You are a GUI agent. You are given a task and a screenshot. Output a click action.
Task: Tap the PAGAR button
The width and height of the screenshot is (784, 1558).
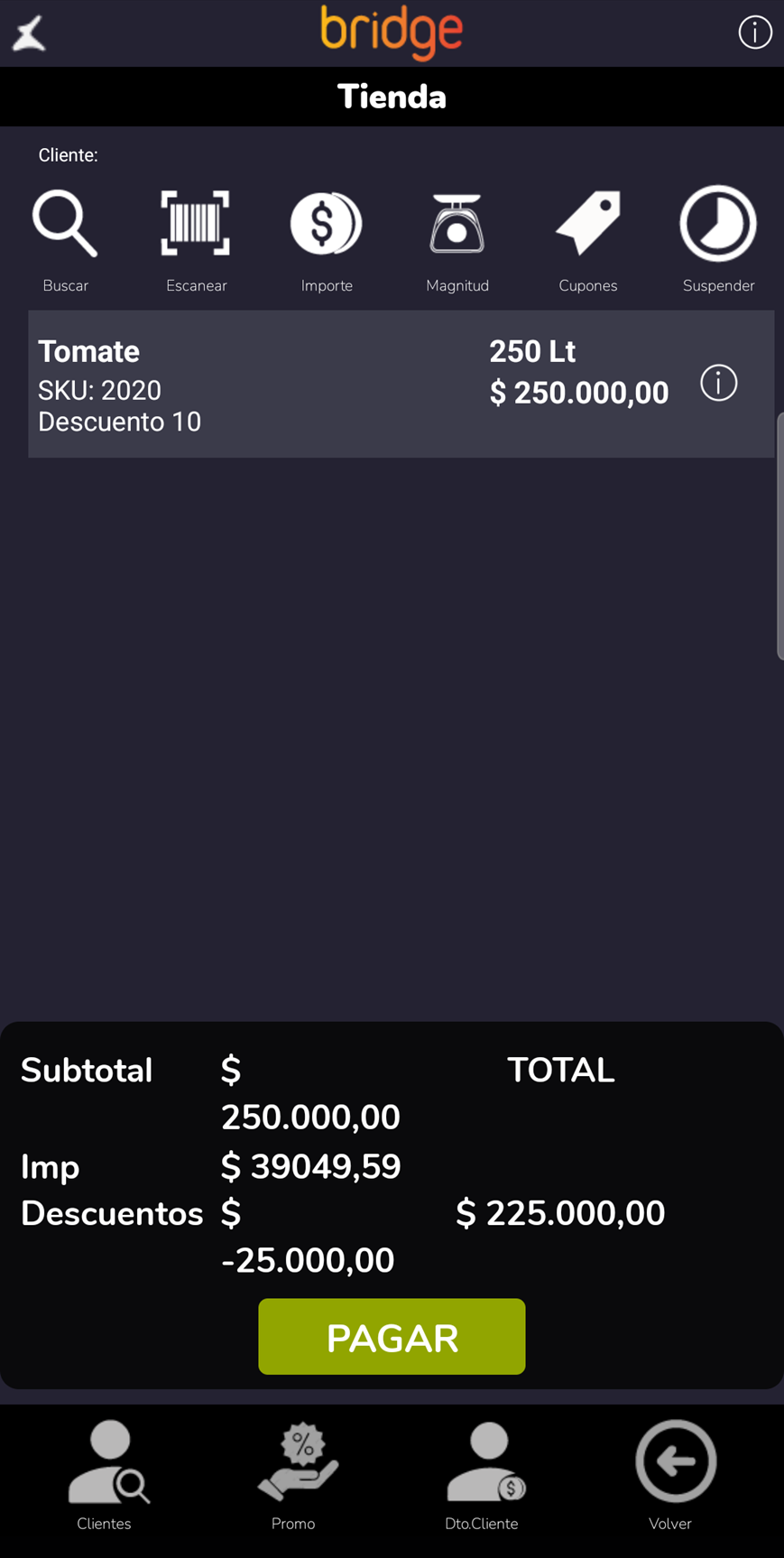392,1337
